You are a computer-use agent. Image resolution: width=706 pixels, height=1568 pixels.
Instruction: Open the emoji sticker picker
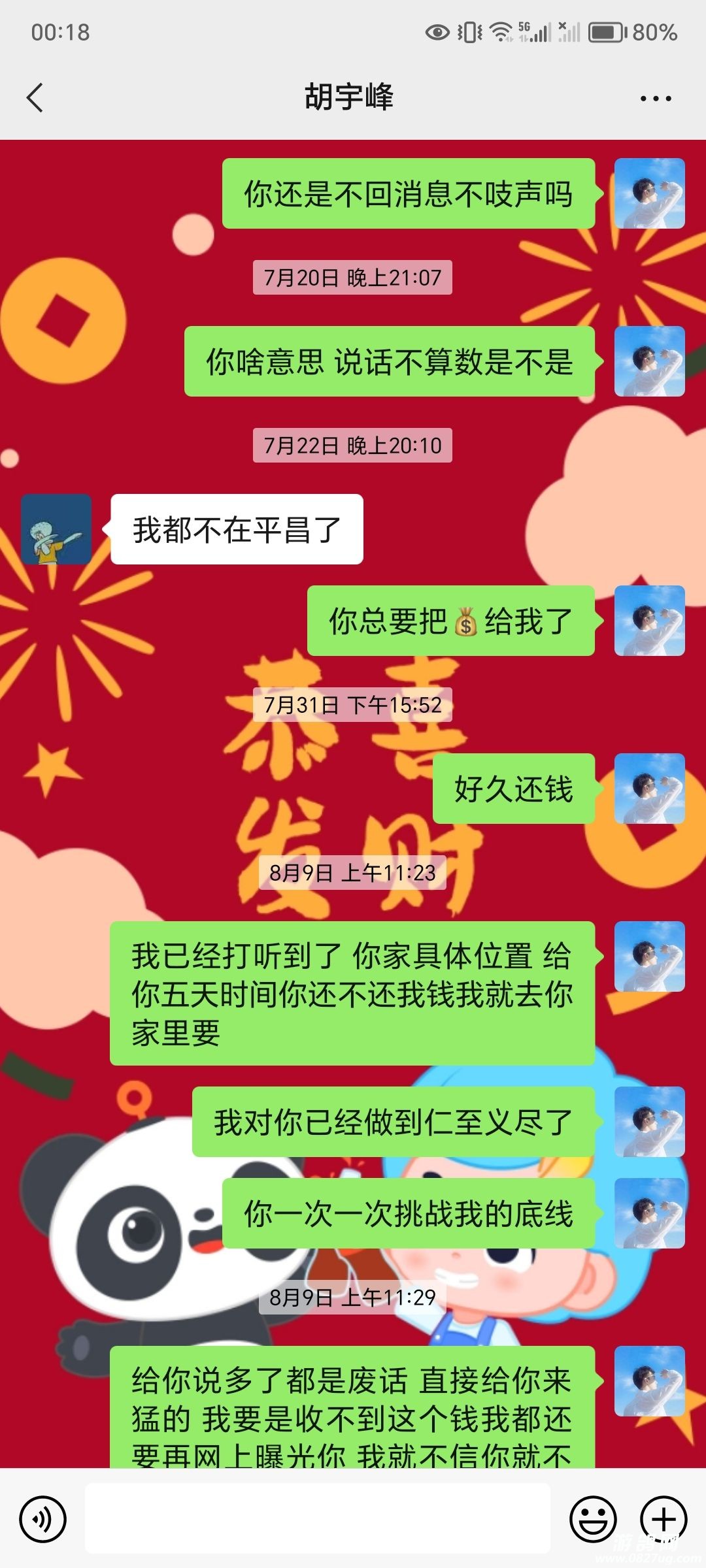593,1519
